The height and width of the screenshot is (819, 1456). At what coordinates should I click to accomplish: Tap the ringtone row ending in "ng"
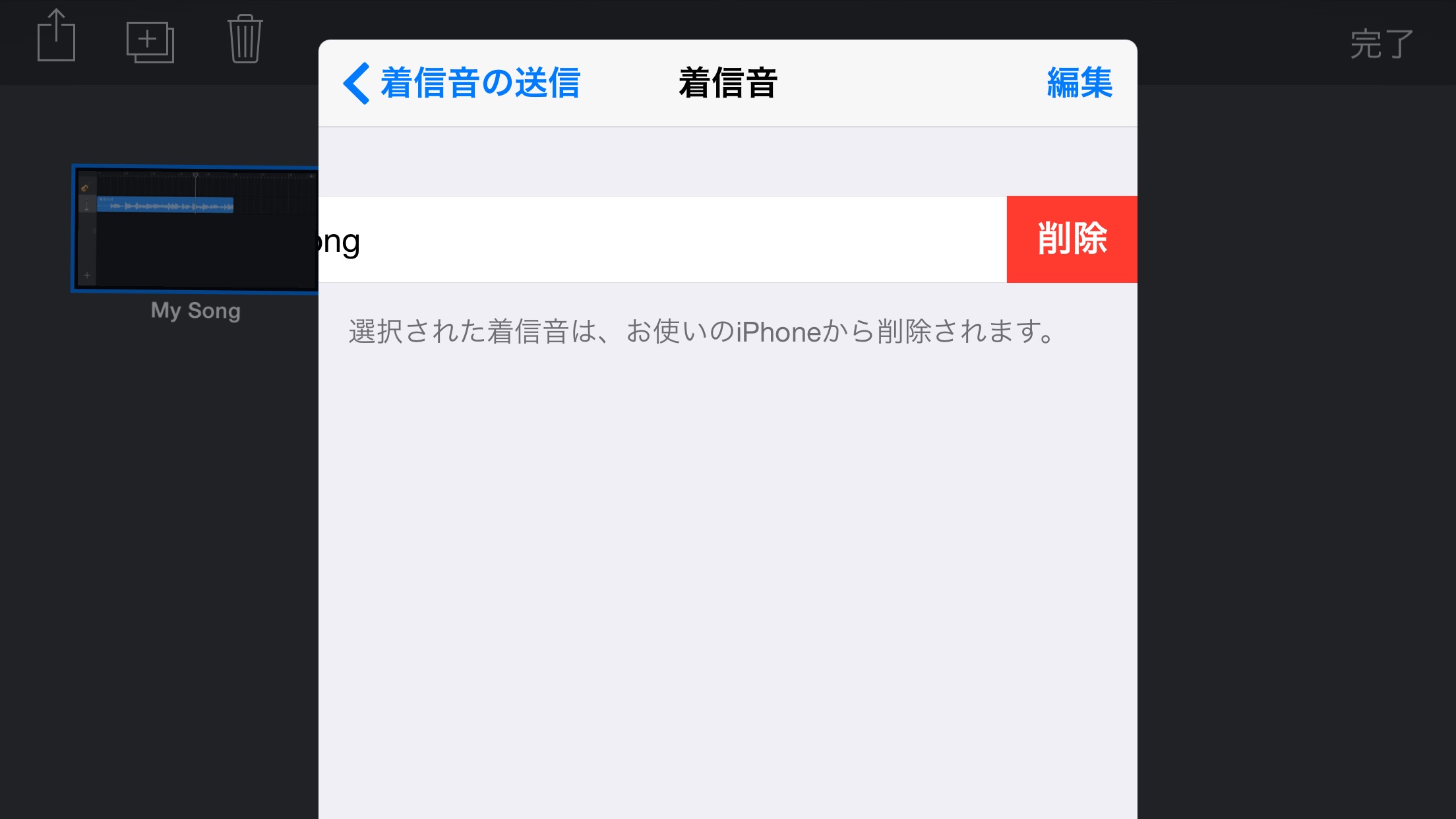pyautogui.click(x=659, y=239)
